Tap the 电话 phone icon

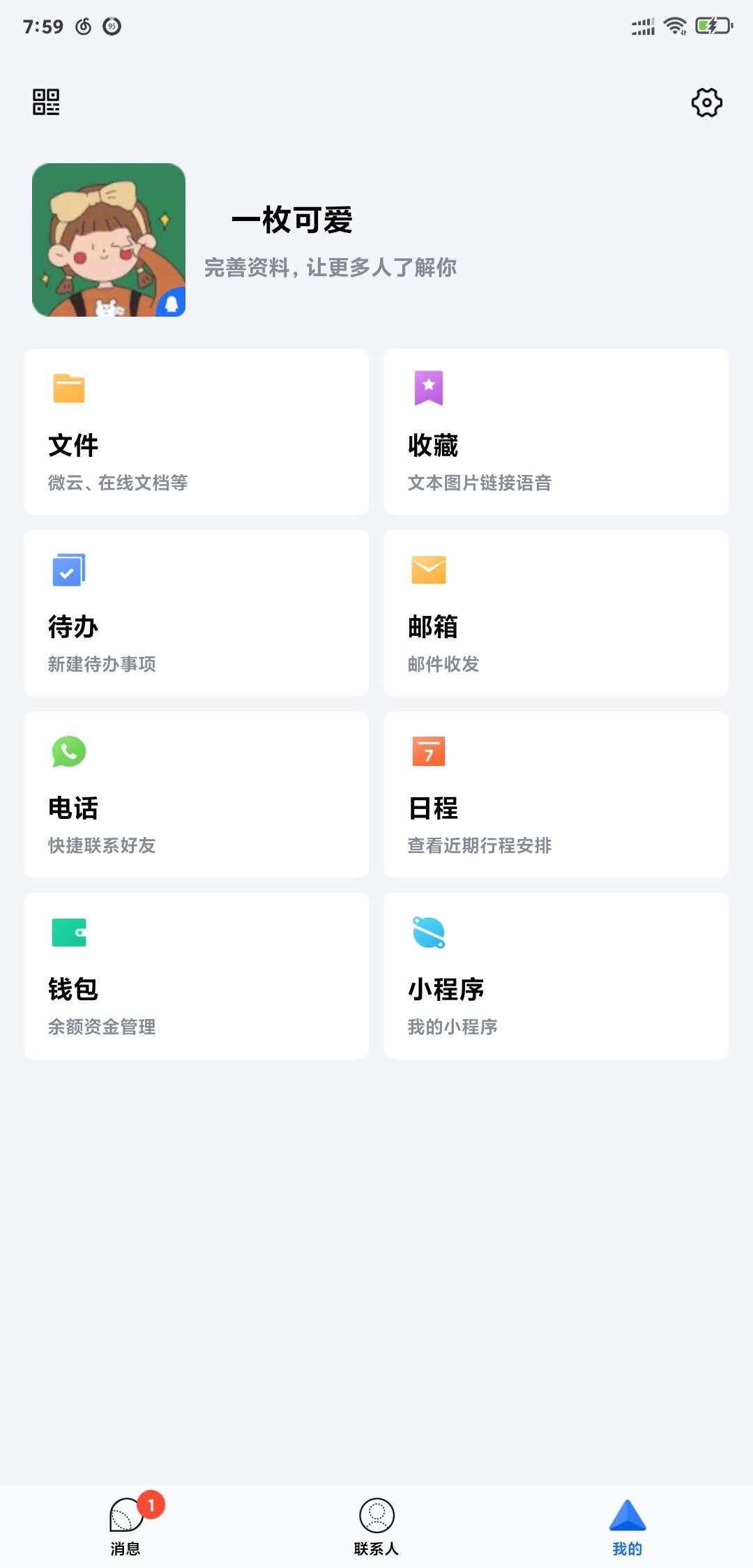pos(68,752)
